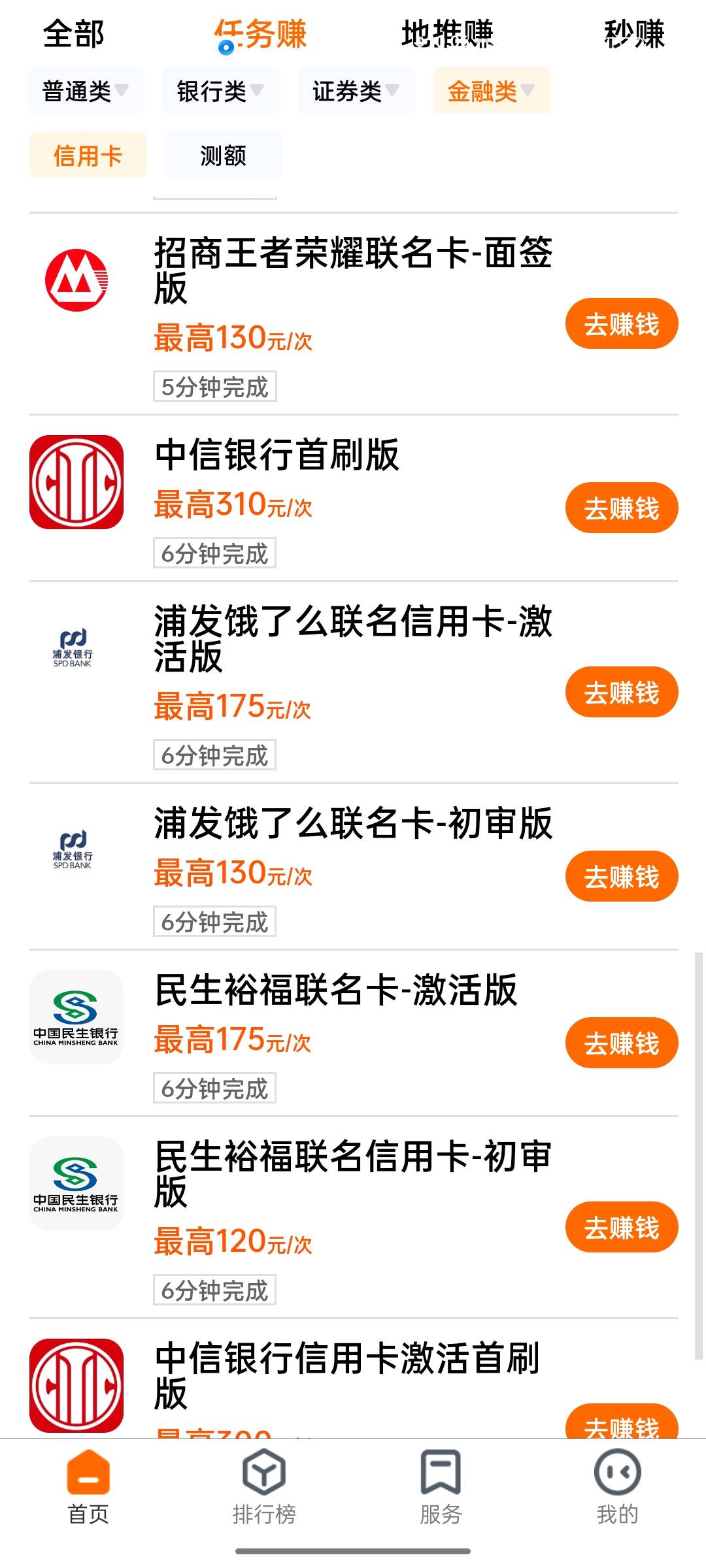Tap 去赚钱 for 招商王者荣耀联名卡-面签版
This screenshot has height=1568, width=706.
[x=621, y=323]
